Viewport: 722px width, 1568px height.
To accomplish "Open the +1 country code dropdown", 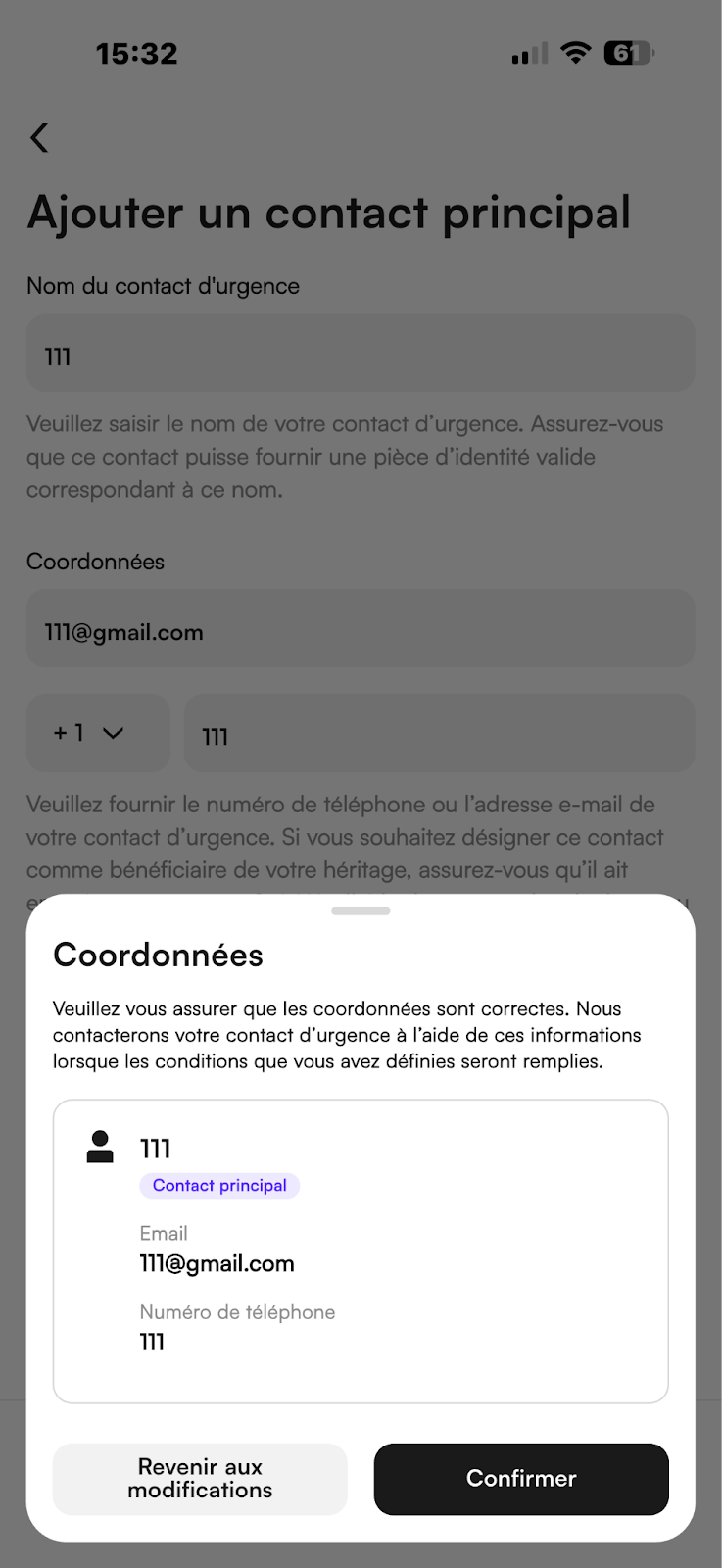I will [98, 732].
